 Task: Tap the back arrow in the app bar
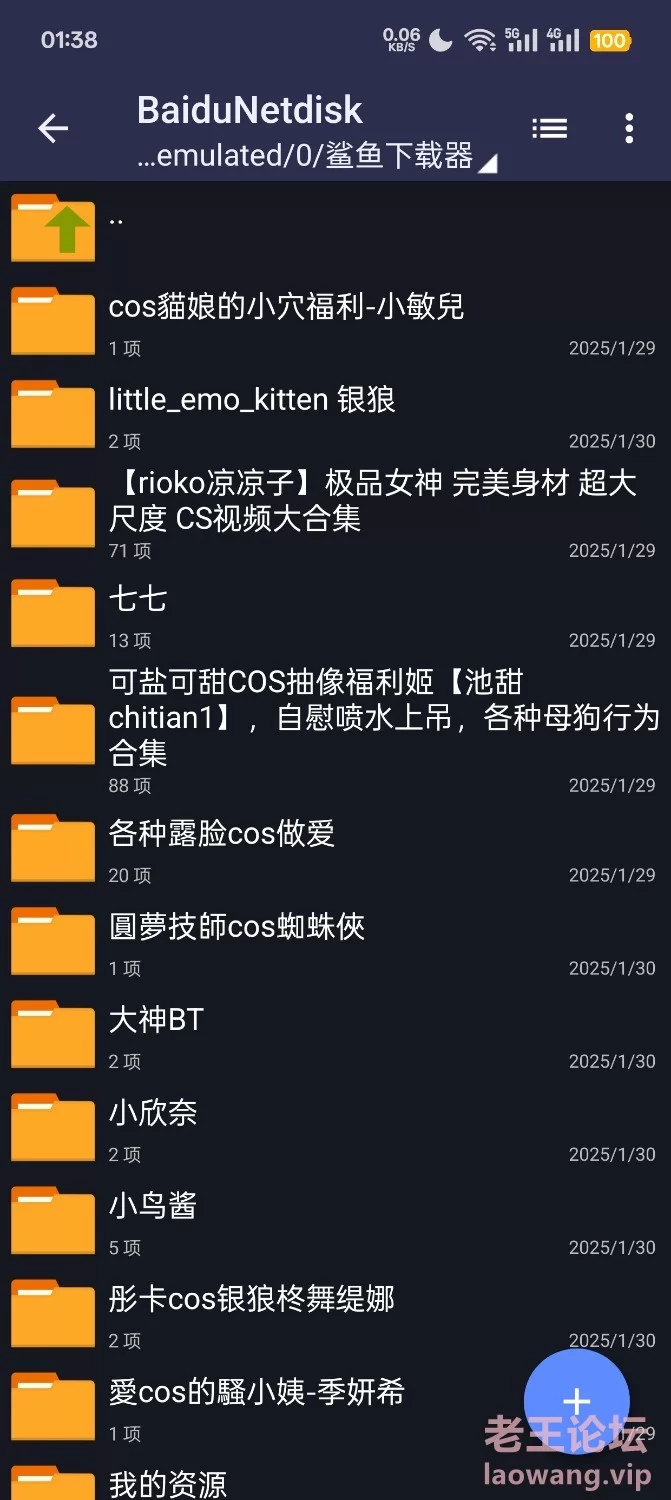pyautogui.click(x=53, y=128)
